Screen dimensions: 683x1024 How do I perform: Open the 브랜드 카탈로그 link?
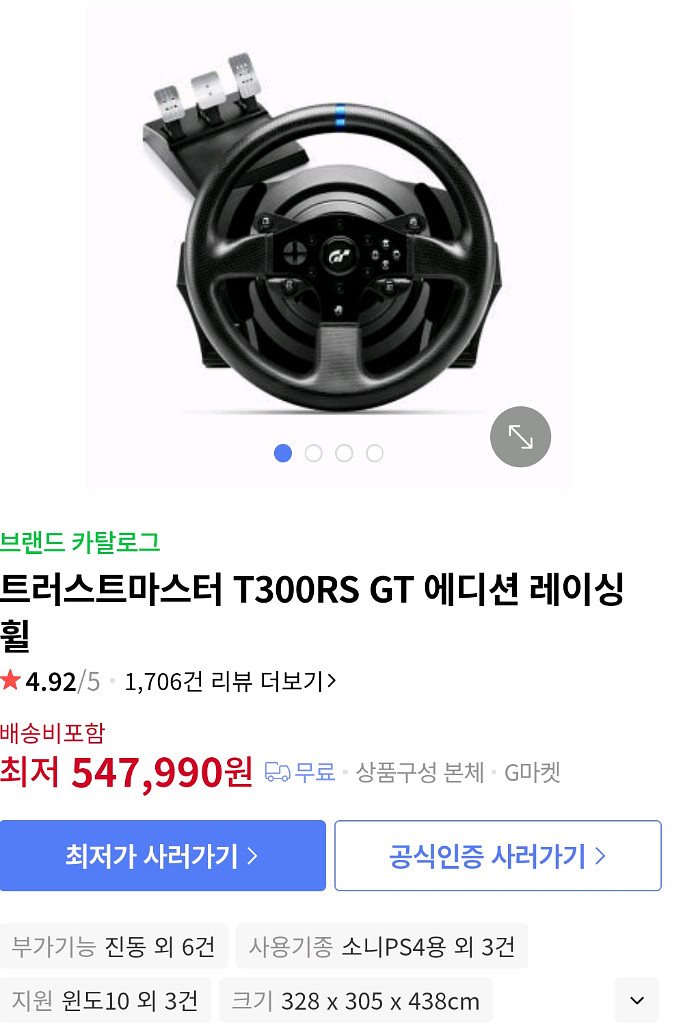pyautogui.click(x=80, y=542)
